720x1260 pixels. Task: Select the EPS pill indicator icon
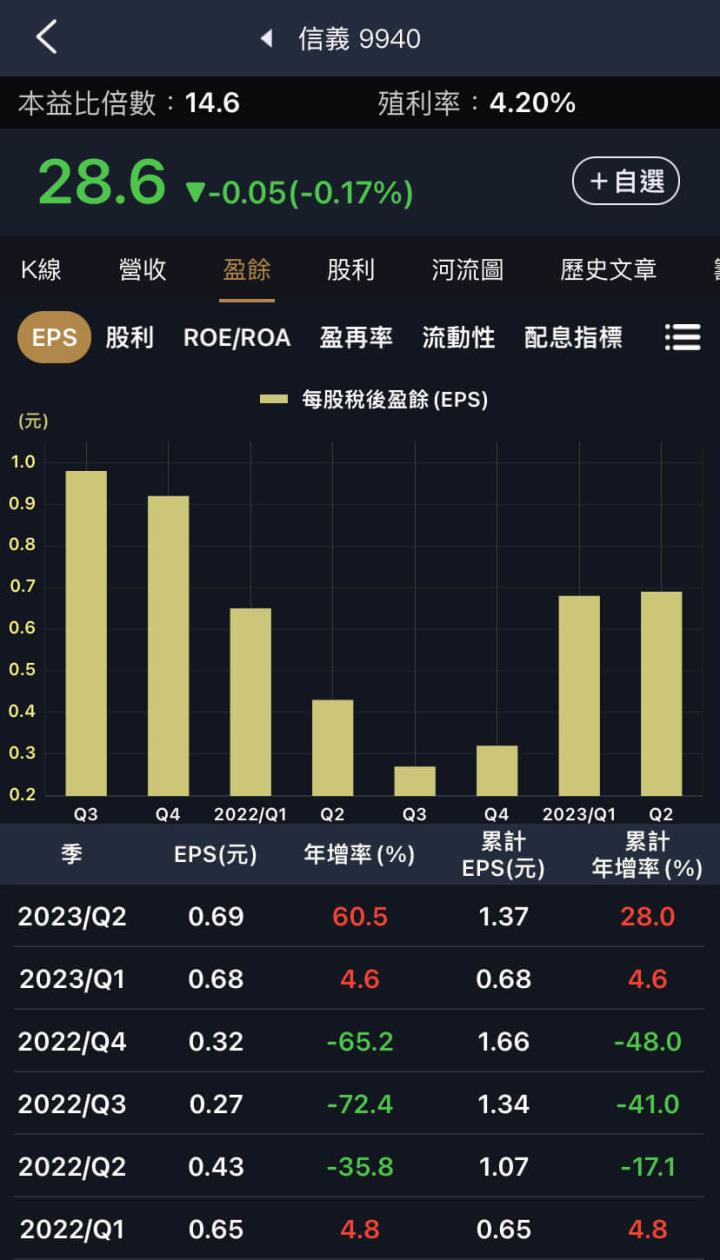pos(53,338)
